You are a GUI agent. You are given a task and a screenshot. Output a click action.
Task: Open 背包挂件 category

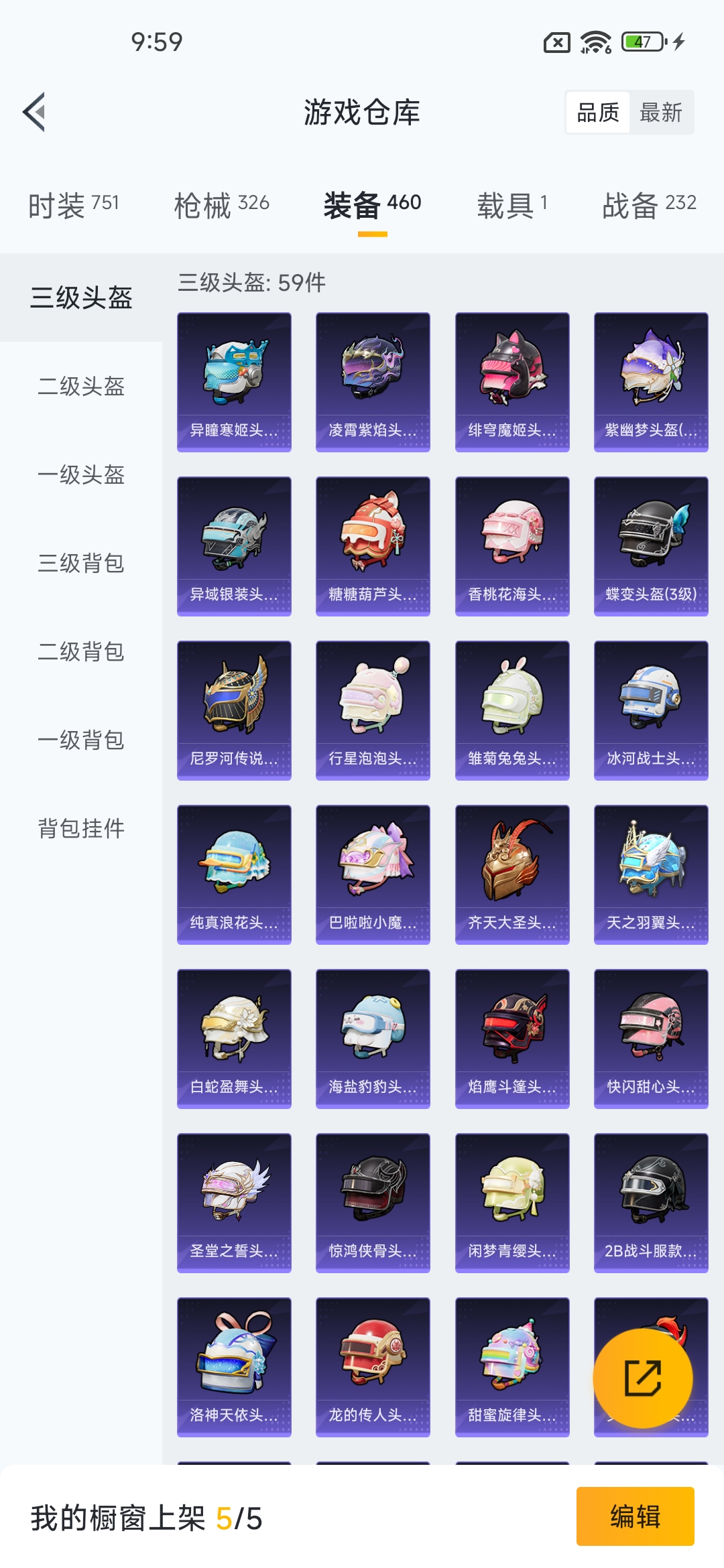pyautogui.click(x=81, y=829)
